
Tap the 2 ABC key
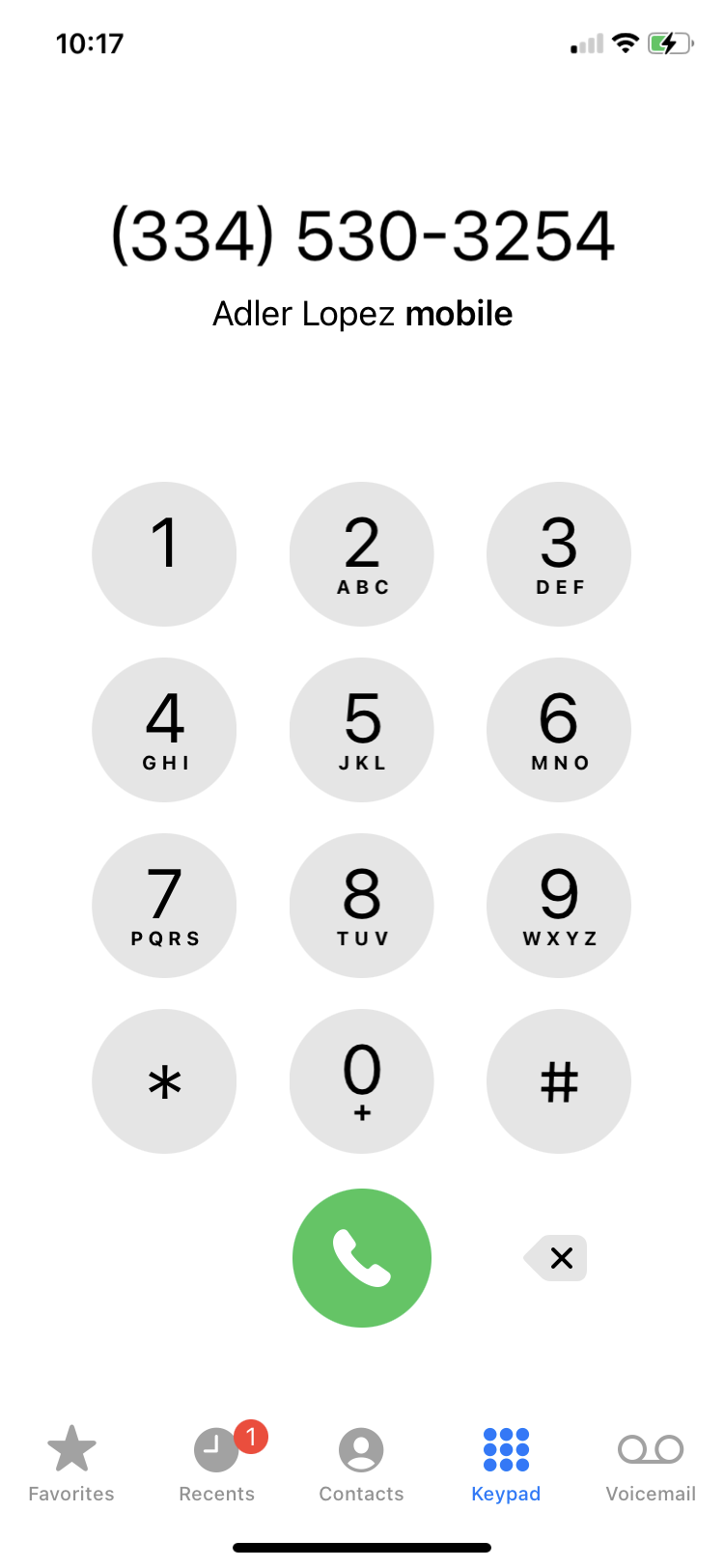click(x=362, y=554)
